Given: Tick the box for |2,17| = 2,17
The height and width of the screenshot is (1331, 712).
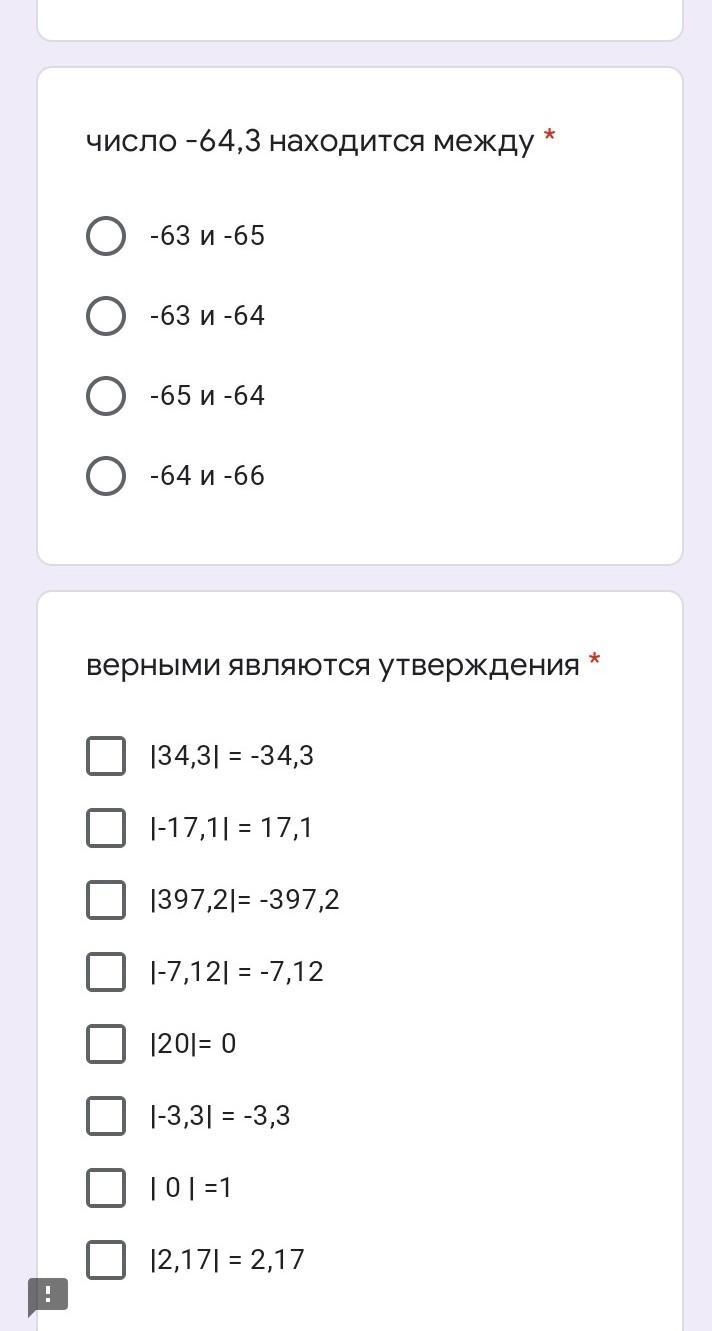Looking at the screenshot, I should 106,1260.
